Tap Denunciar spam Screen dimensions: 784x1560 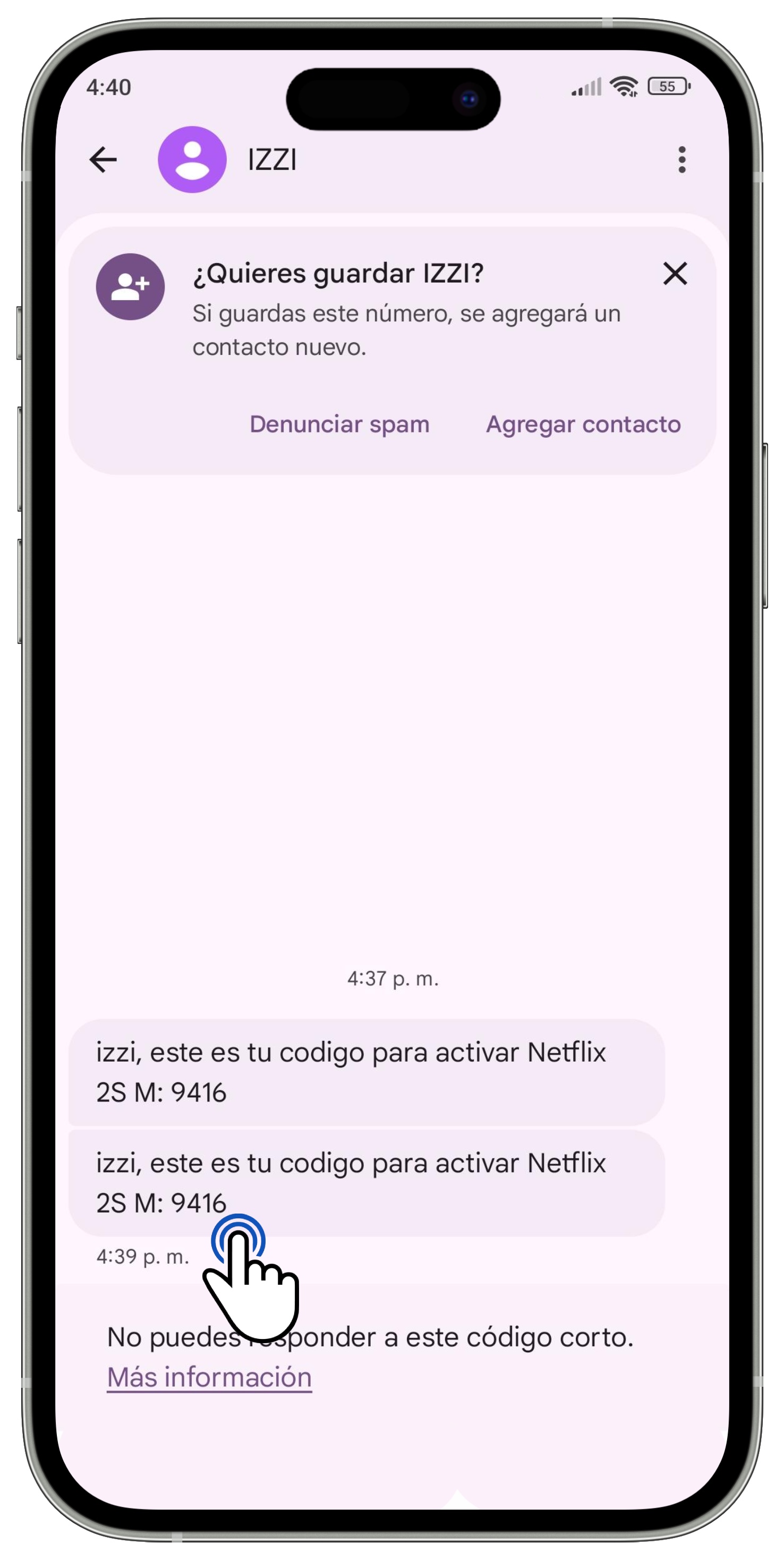pyautogui.click(x=339, y=425)
